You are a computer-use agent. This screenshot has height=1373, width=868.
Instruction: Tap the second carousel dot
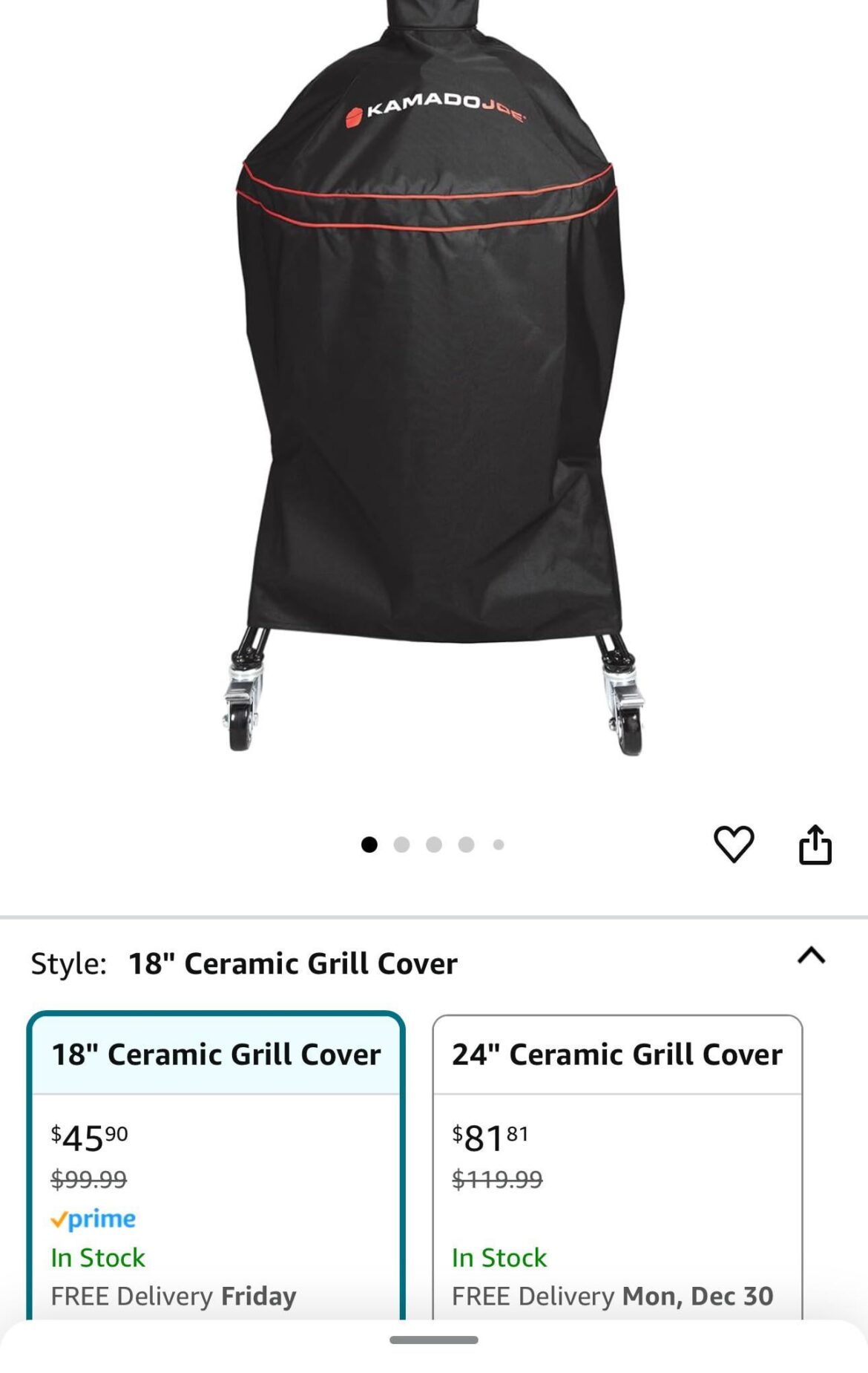pyautogui.click(x=403, y=844)
